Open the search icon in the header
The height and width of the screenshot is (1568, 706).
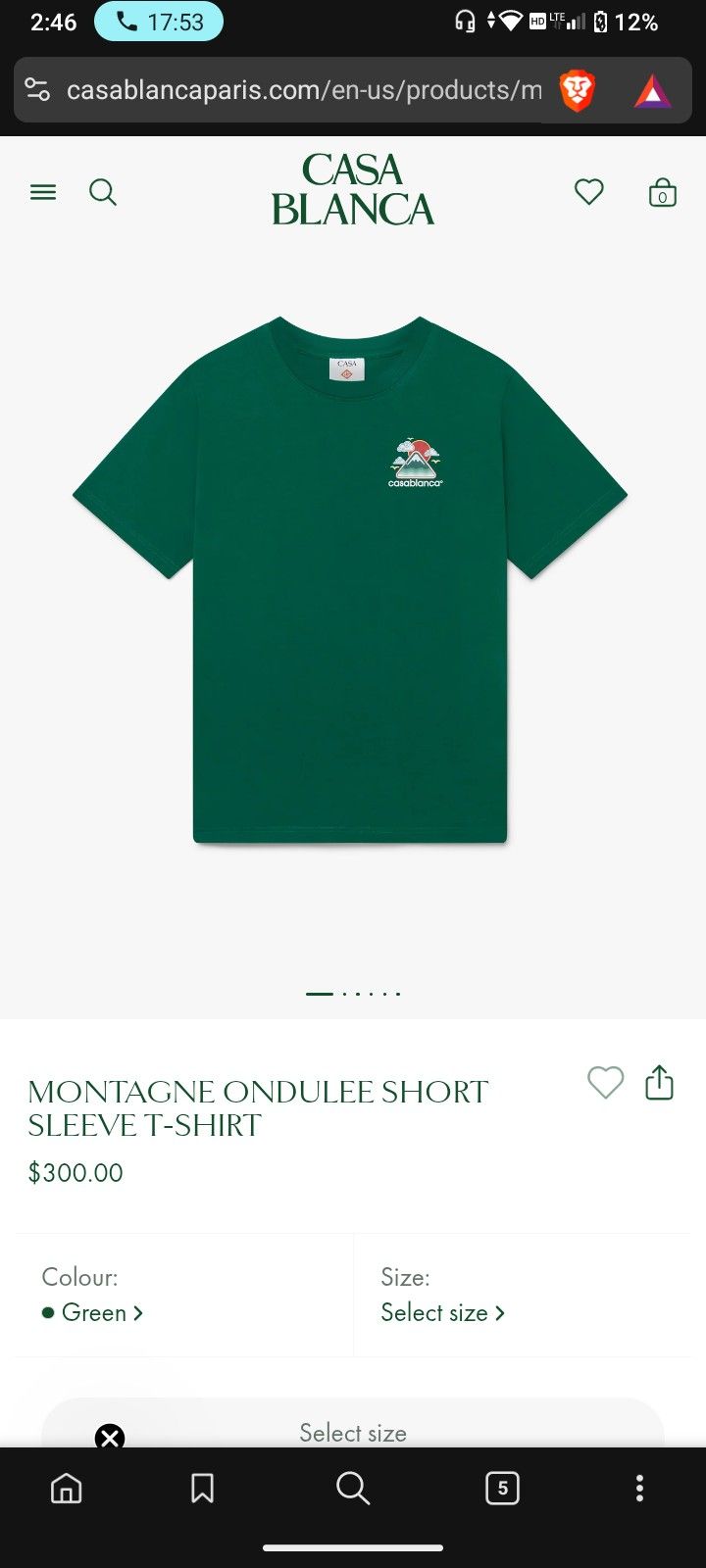click(x=103, y=191)
